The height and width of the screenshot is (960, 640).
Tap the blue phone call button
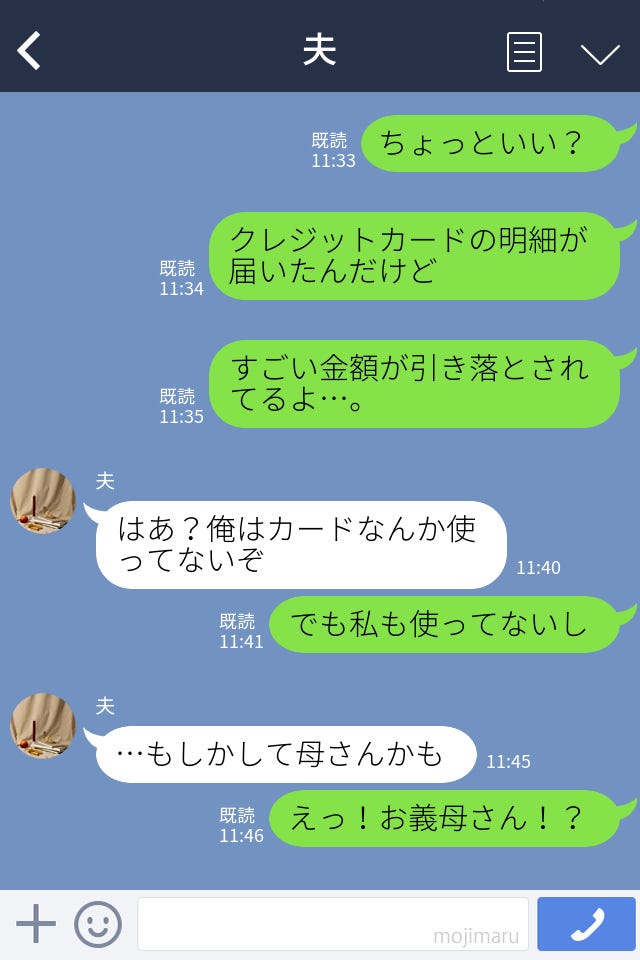586,924
